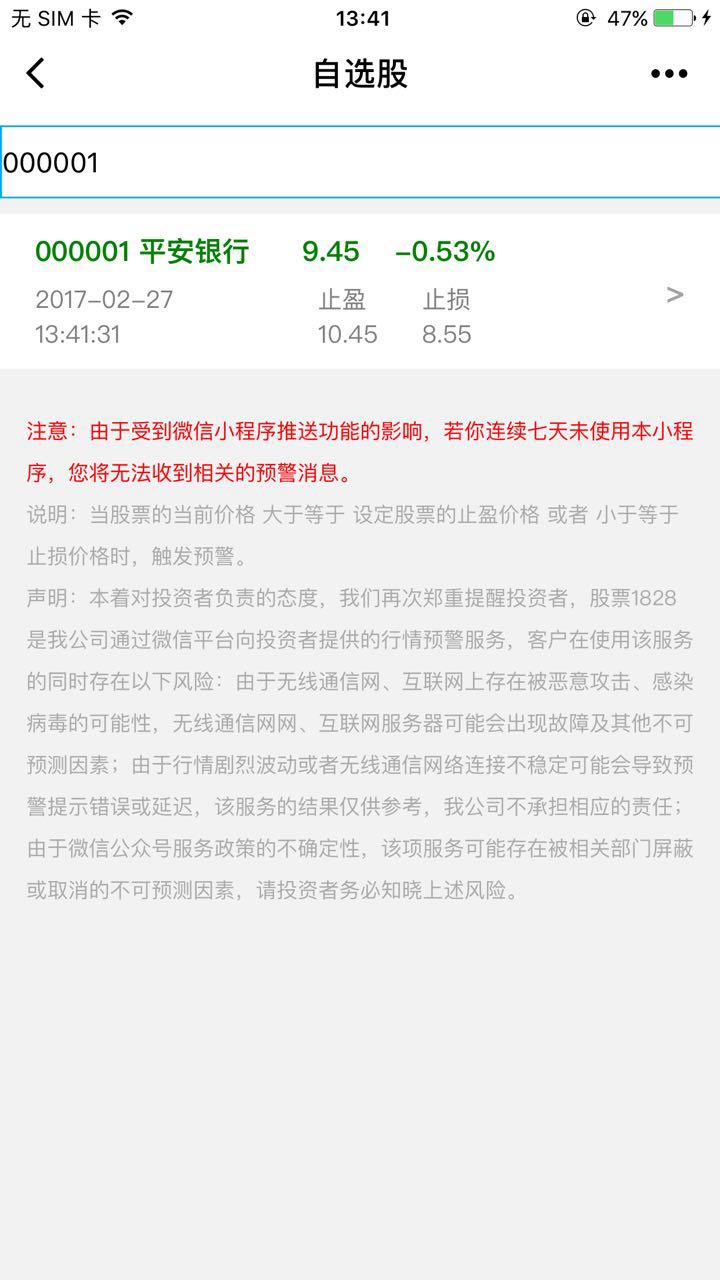Screen dimensions: 720x1280
Task: Open the three-dot overflow menu
Action: 669,73
